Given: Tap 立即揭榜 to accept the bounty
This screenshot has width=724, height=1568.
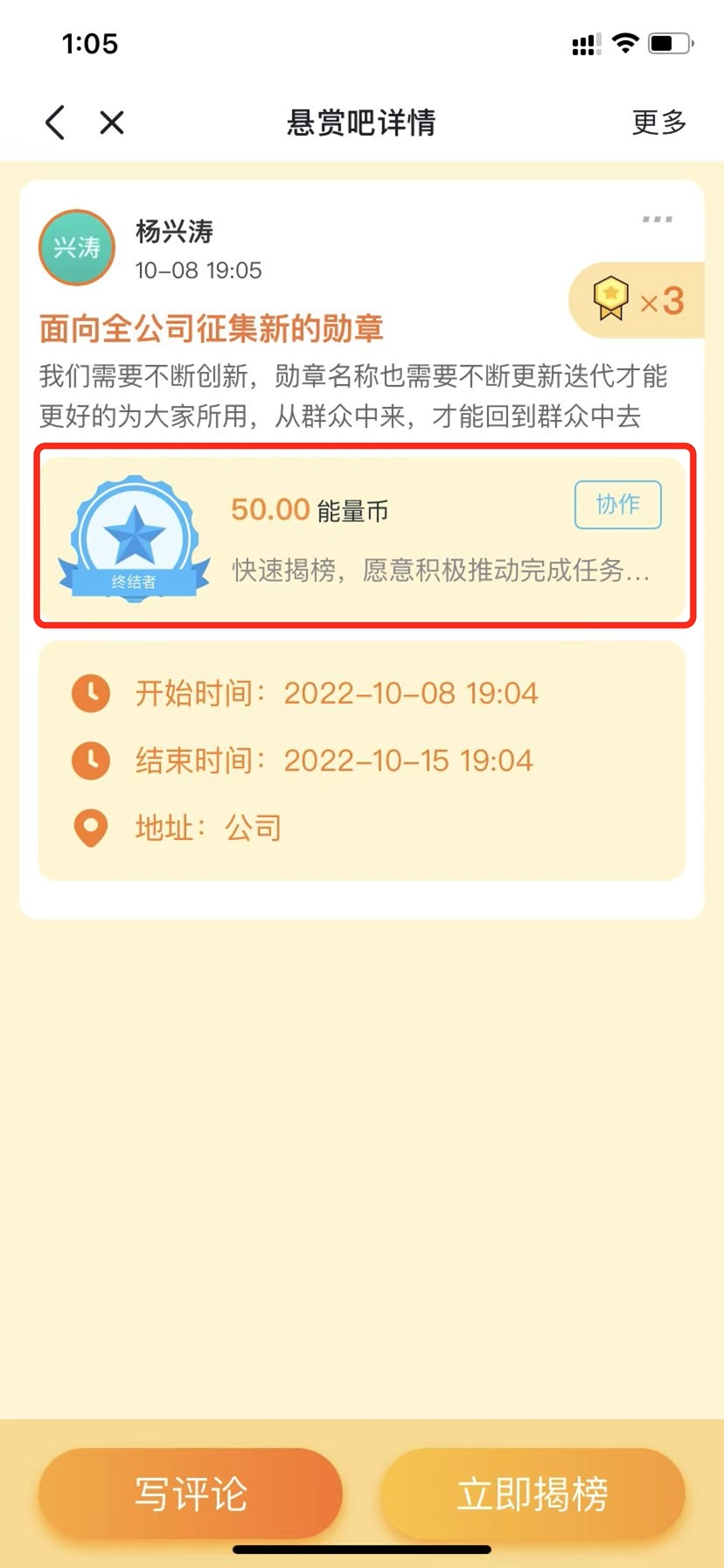Looking at the screenshot, I should pyautogui.click(x=532, y=1493).
